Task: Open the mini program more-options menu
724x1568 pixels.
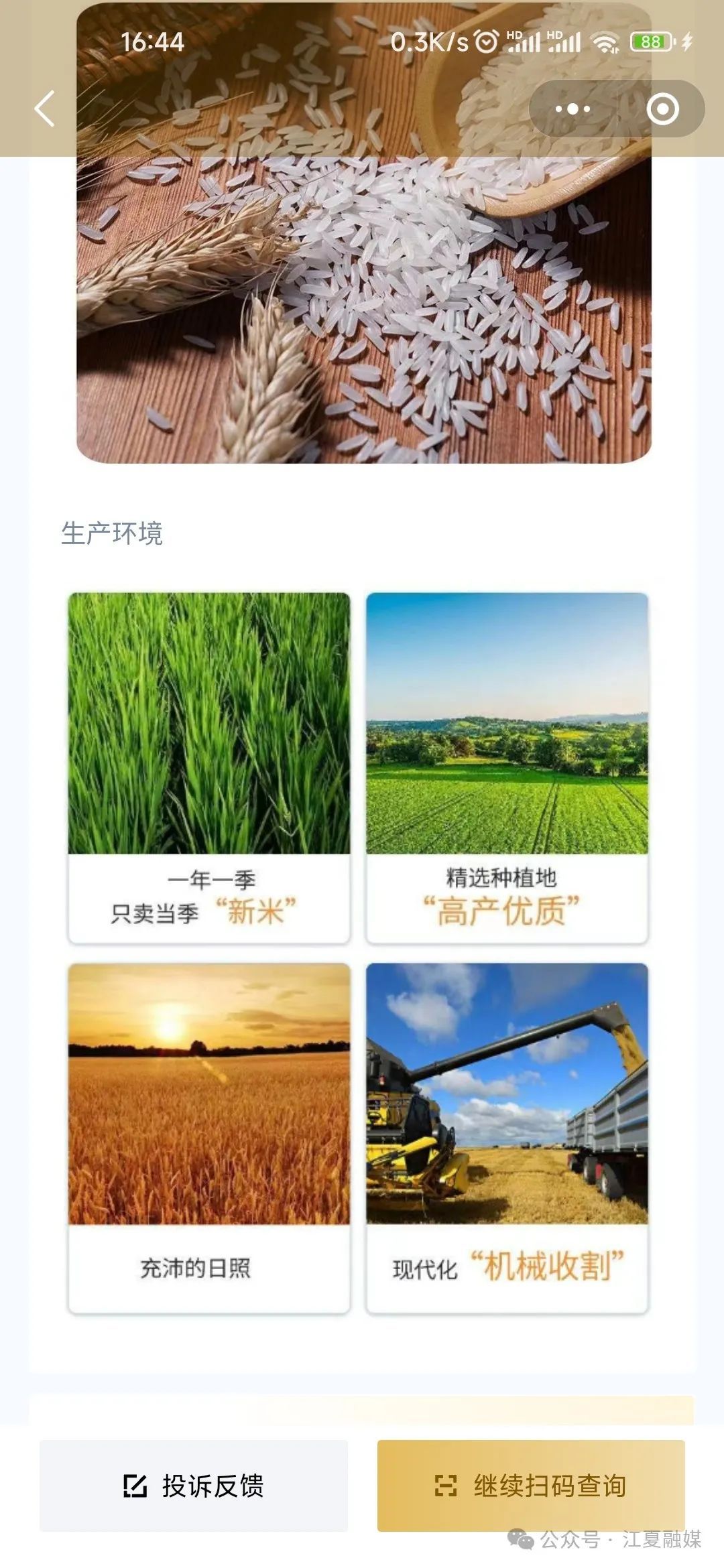Action: click(x=572, y=109)
